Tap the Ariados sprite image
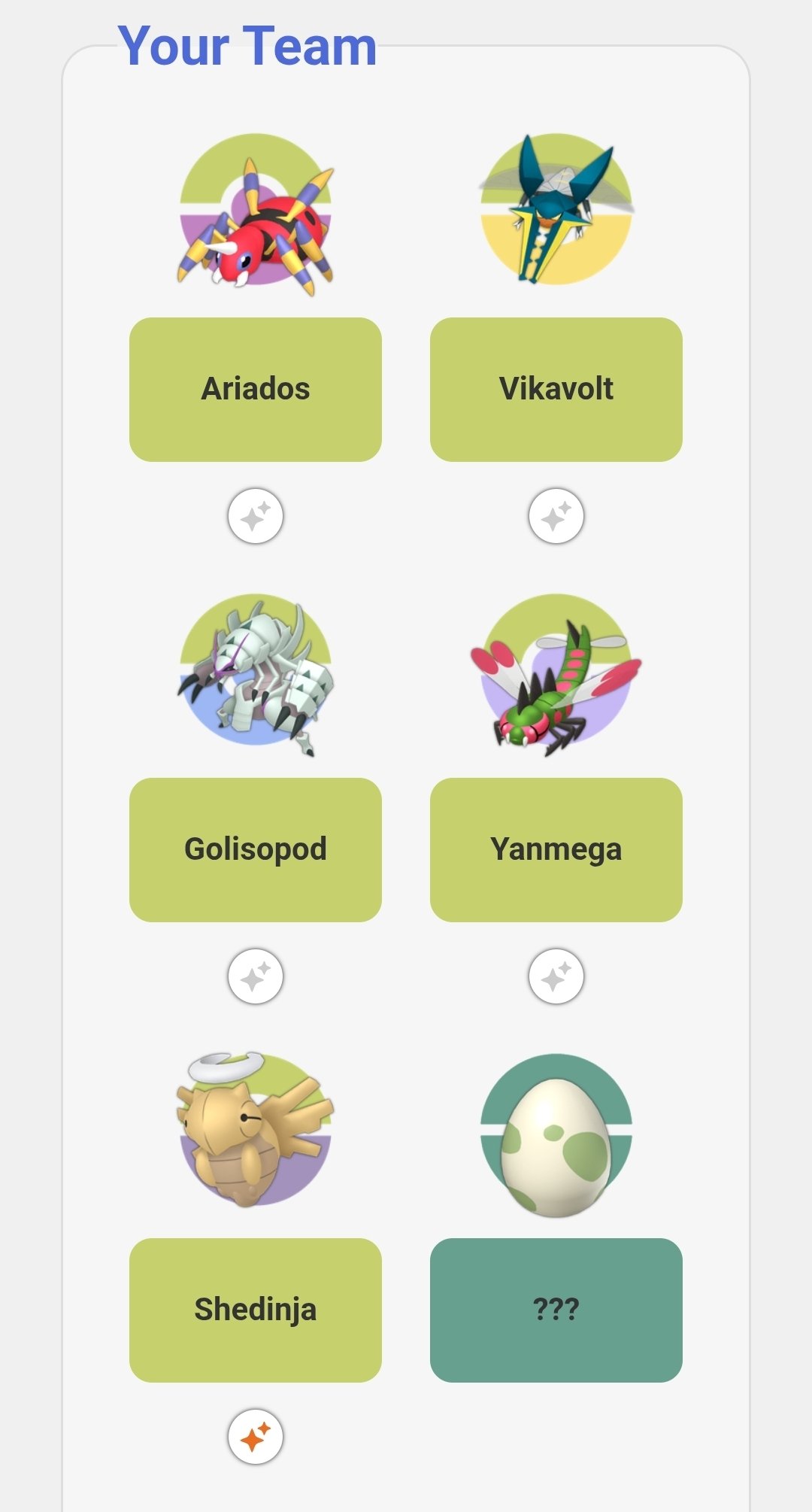Image resolution: width=812 pixels, height=1512 pixels. (256, 215)
